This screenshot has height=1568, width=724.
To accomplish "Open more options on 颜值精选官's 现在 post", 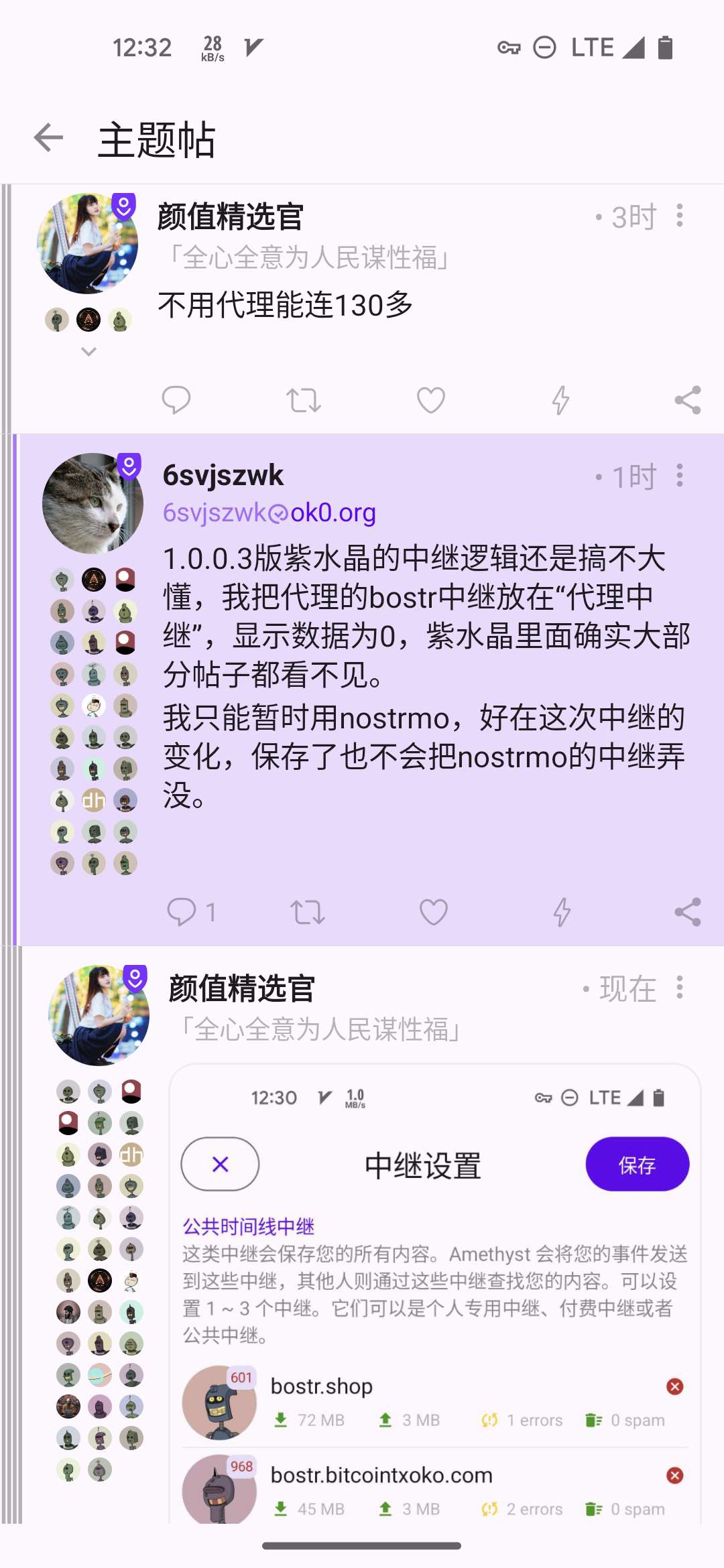I will tap(680, 988).
